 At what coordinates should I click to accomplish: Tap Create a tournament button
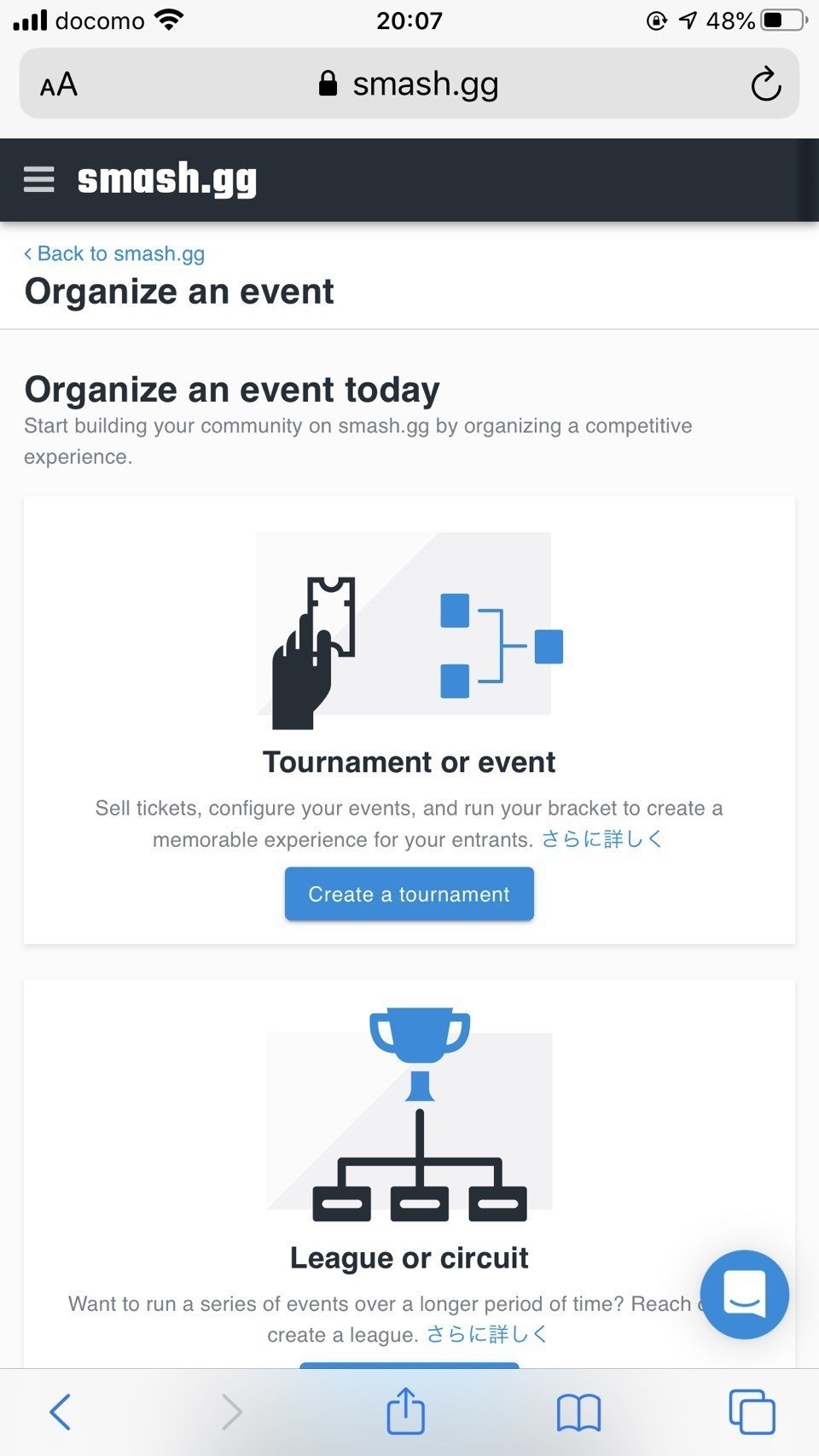(409, 894)
